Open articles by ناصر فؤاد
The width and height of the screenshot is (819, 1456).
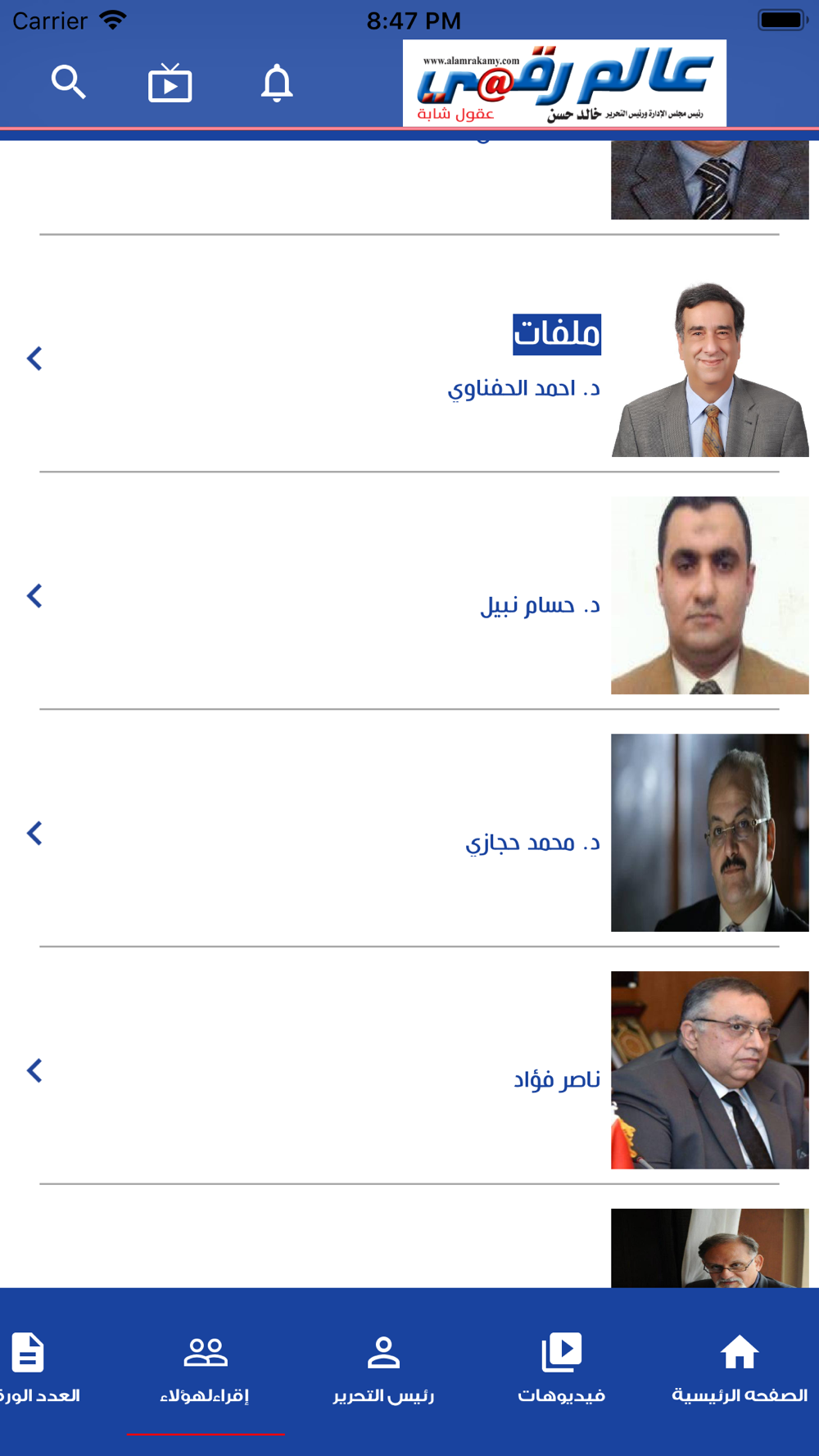pyautogui.click(x=557, y=1079)
